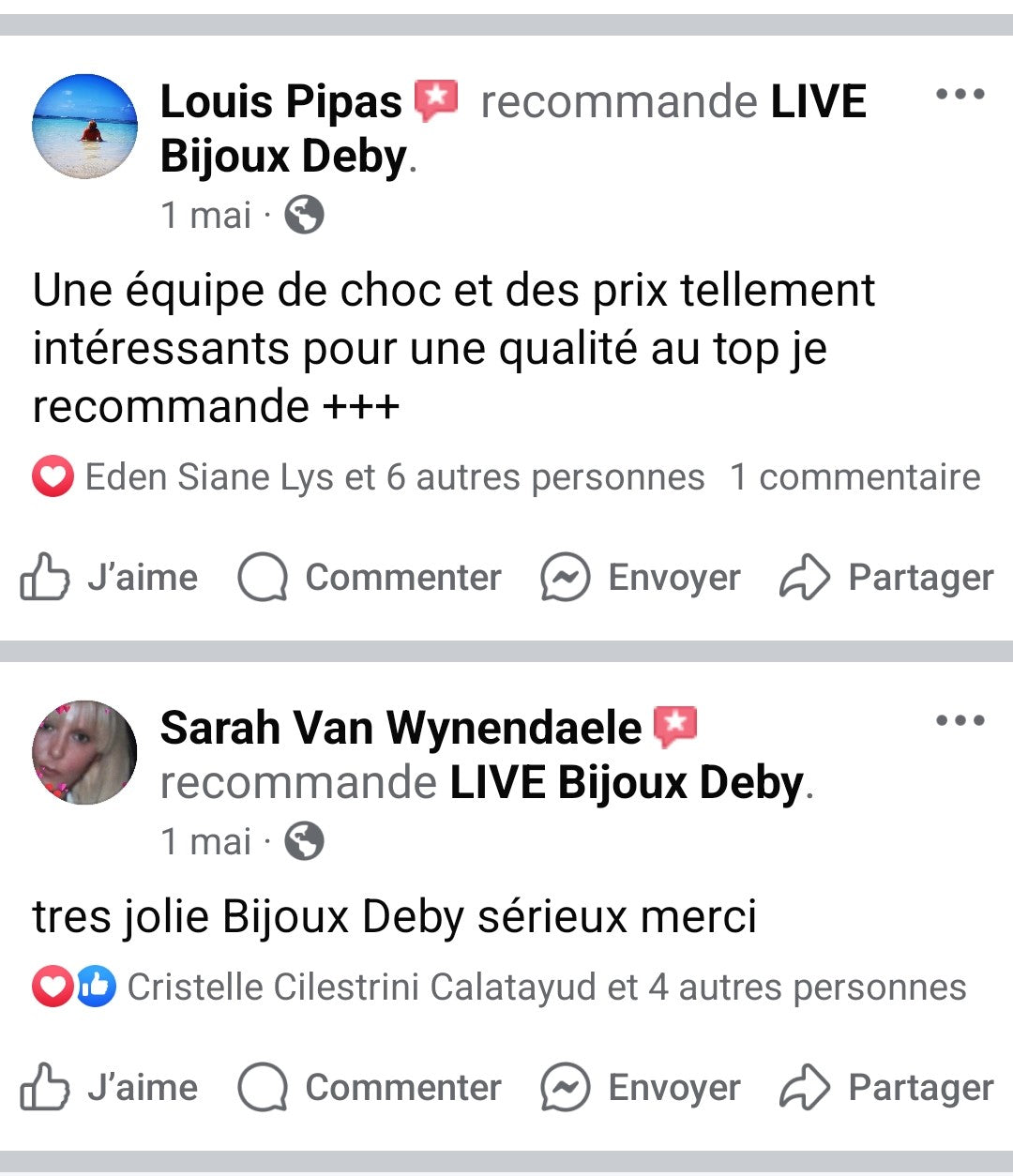View Sarah Van Wynendaele's profile by name
This screenshot has height=1176, width=1013.
[x=401, y=728]
